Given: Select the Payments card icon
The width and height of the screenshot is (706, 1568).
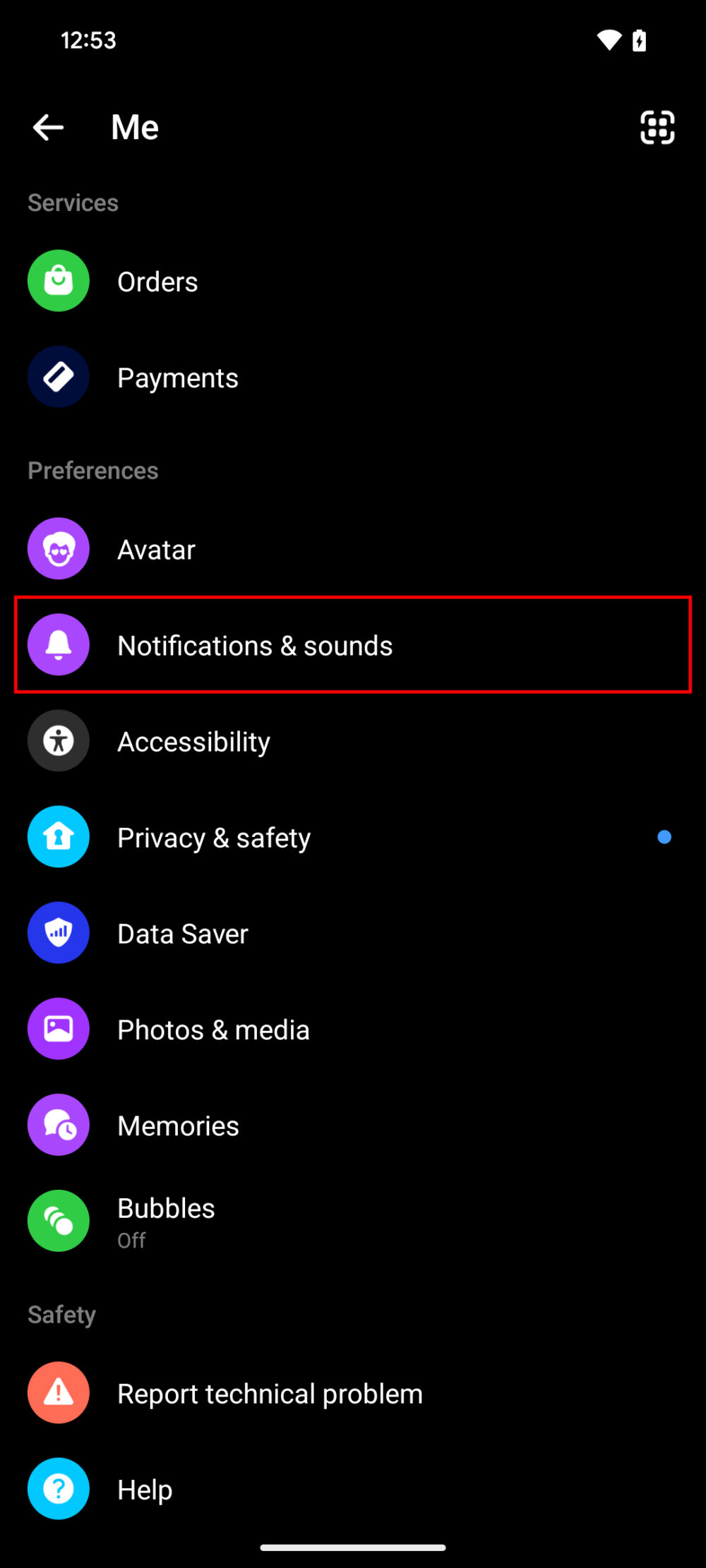Looking at the screenshot, I should [58, 376].
